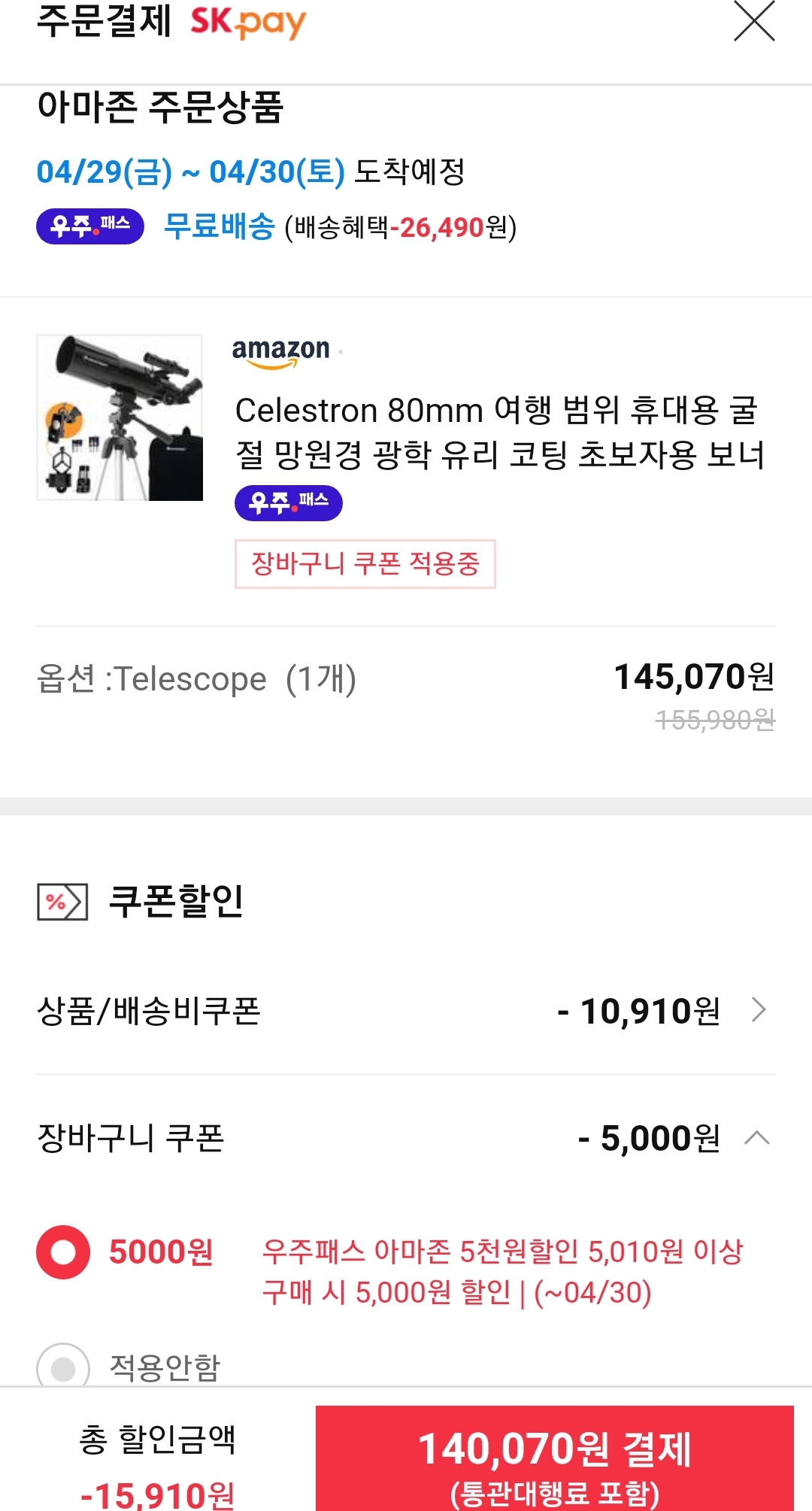
Task: Close the order payment screen
Action: (754, 20)
